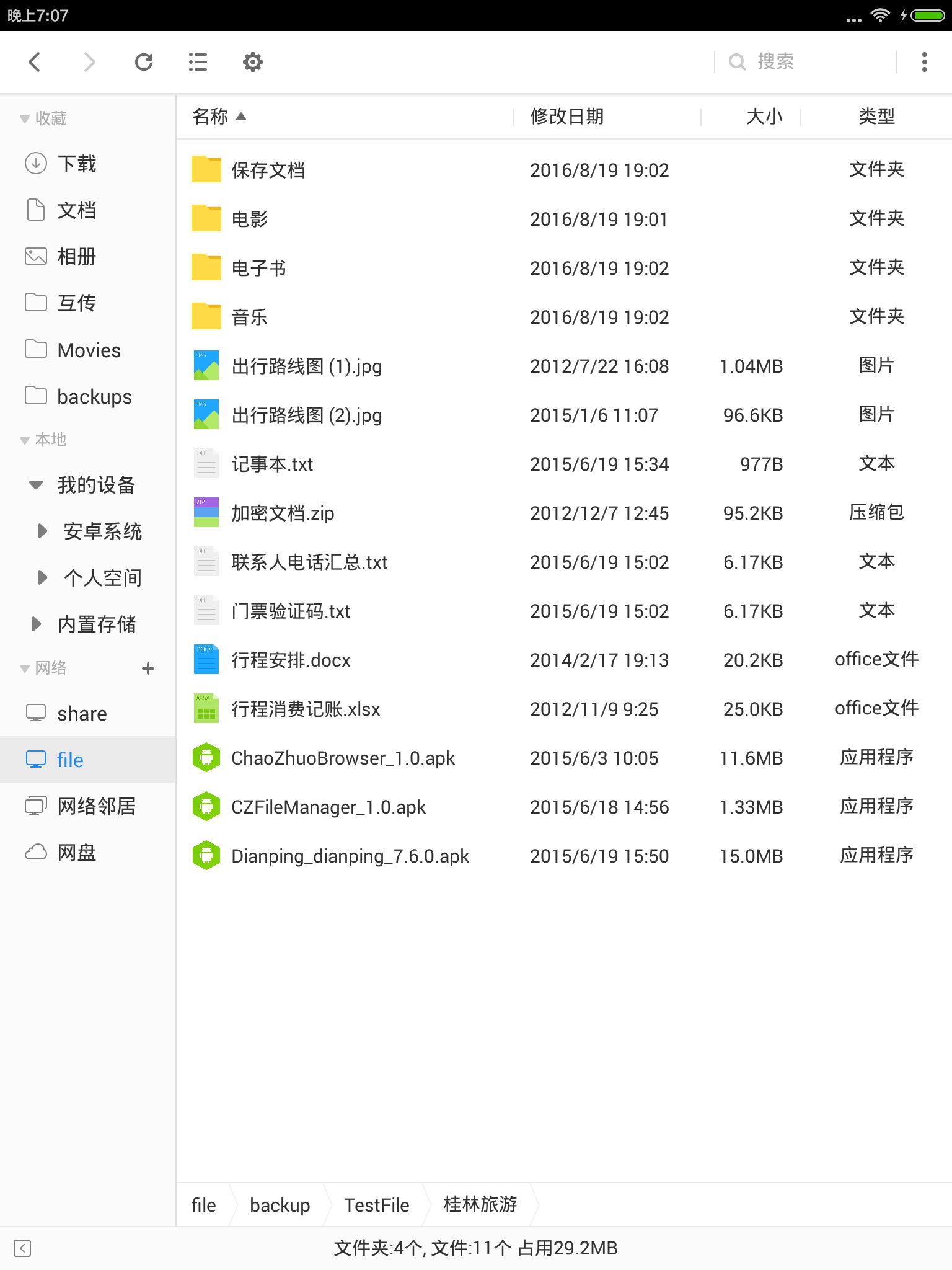Click the back navigation arrow in the toolbar

click(x=35, y=61)
